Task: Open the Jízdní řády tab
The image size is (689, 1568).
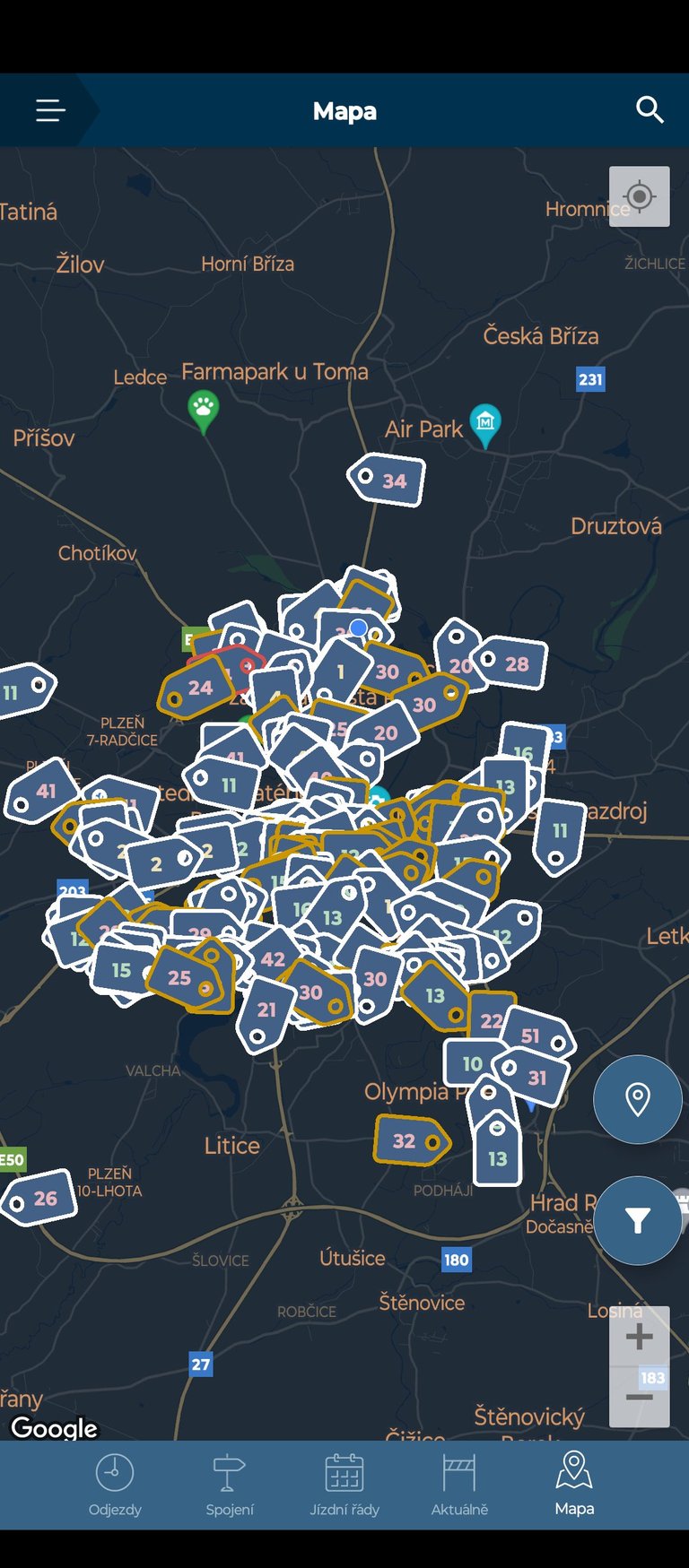Action: point(344,1485)
